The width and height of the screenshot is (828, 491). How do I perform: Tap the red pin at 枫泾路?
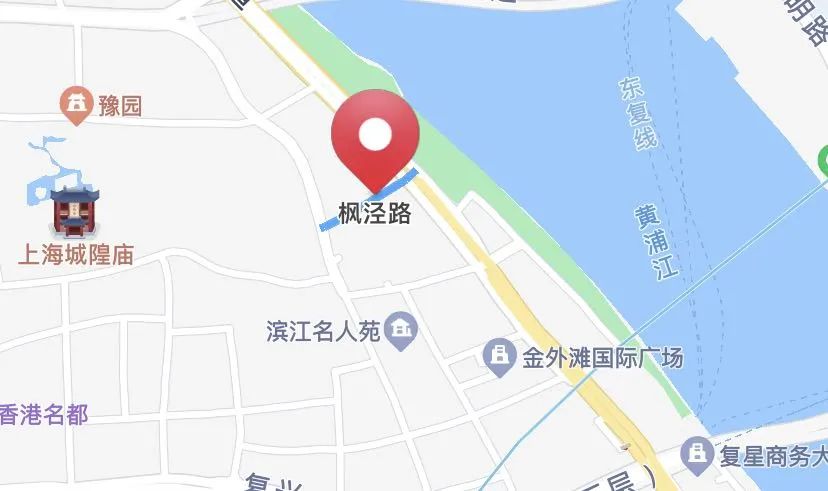(x=376, y=137)
